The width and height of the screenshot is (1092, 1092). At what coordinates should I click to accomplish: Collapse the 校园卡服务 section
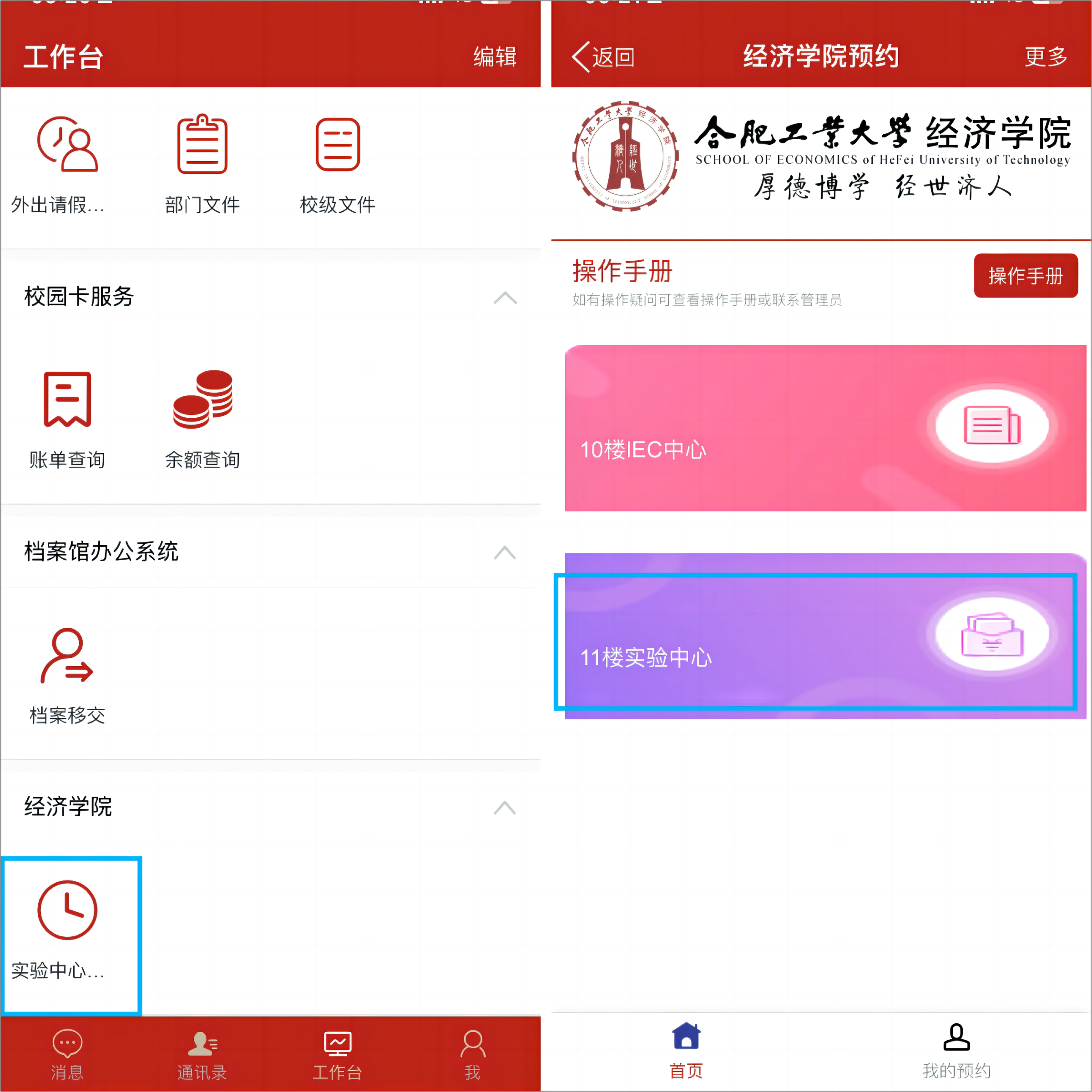tap(505, 297)
